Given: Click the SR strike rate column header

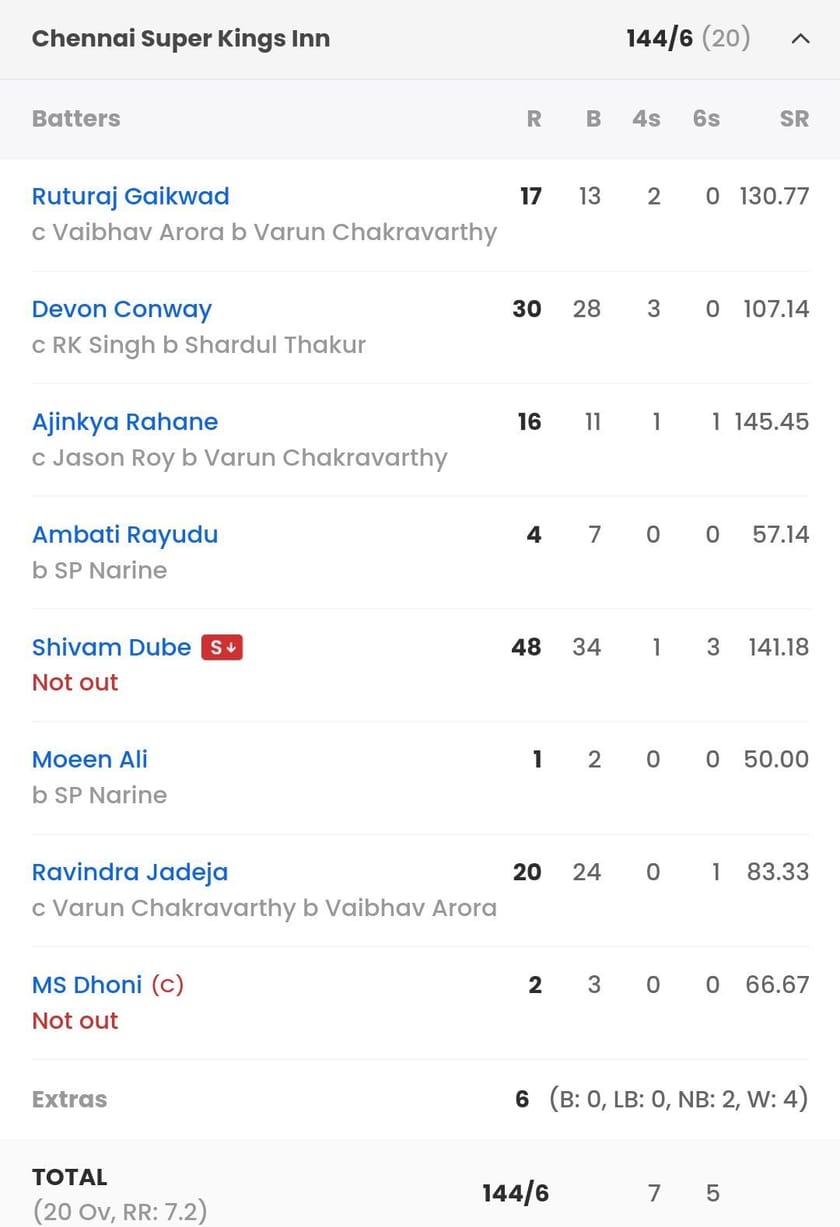Looking at the screenshot, I should coord(794,118).
